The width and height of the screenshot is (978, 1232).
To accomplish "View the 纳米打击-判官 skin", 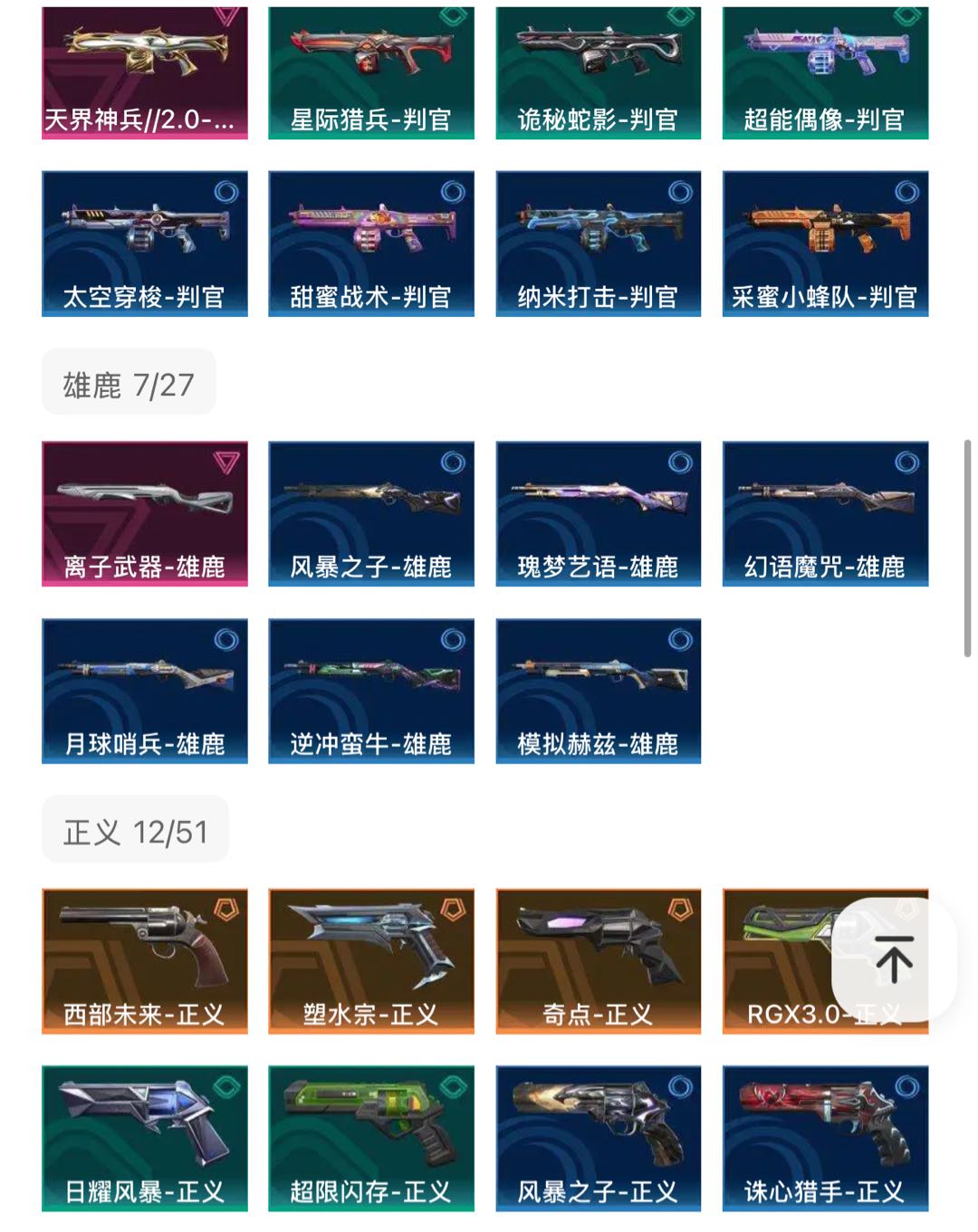I will pos(599,244).
